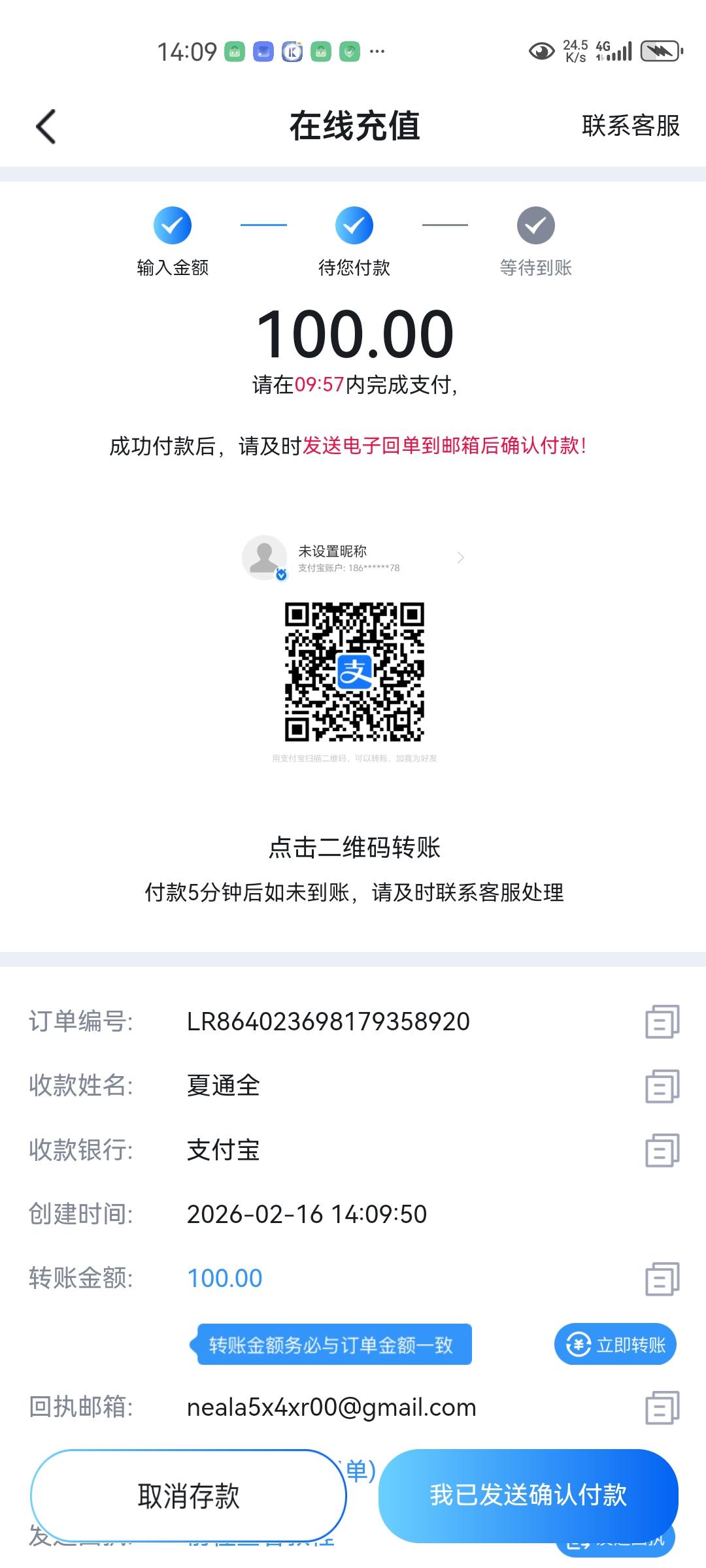
Task: Copy the payee name 夏通全
Action: click(x=662, y=1086)
